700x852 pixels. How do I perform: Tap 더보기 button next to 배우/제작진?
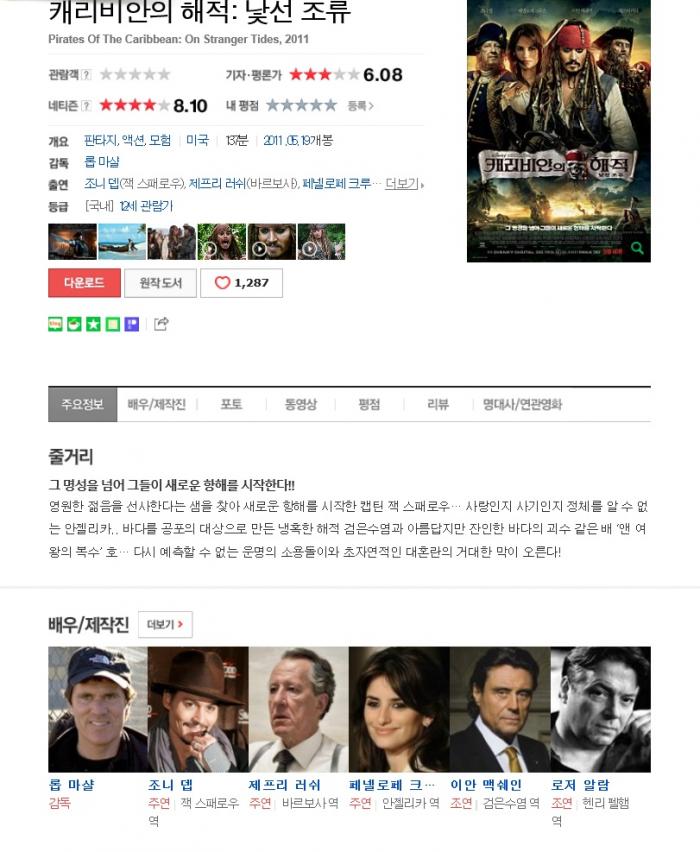point(165,625)
